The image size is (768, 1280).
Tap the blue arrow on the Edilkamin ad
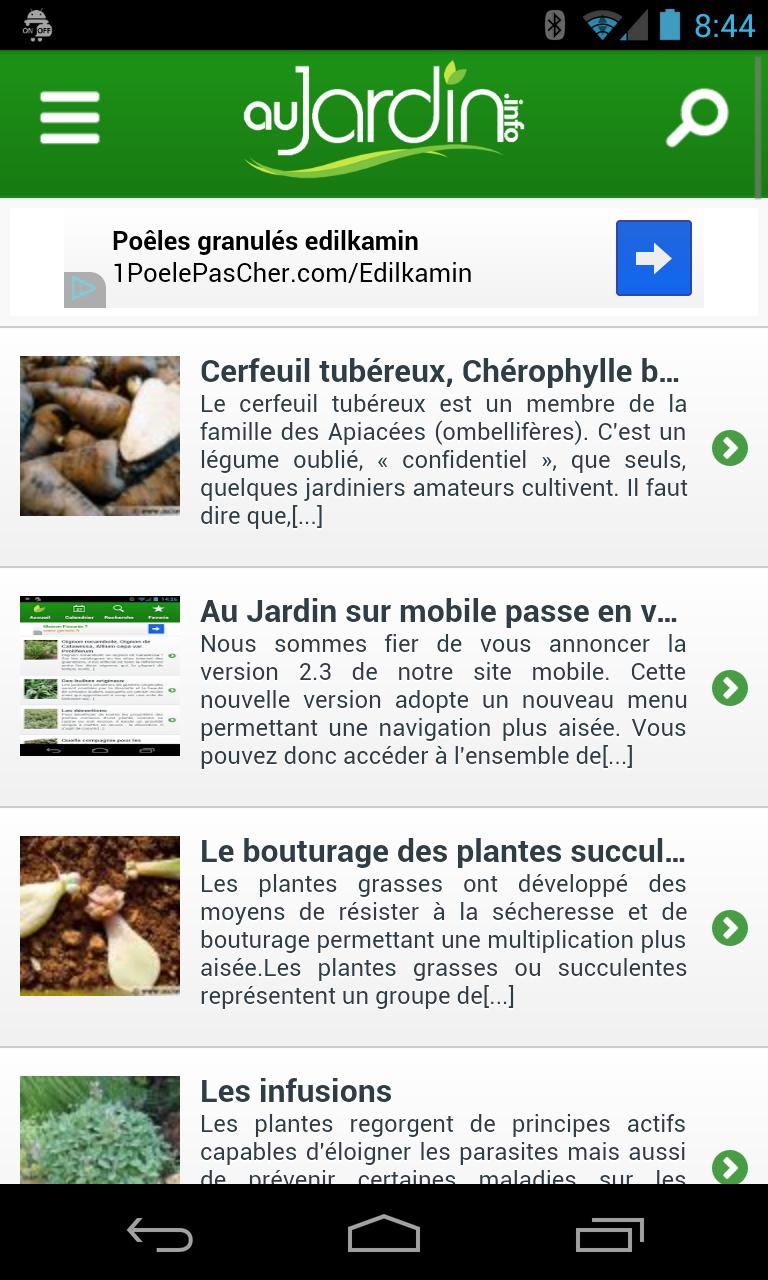[x=653, y=258]
